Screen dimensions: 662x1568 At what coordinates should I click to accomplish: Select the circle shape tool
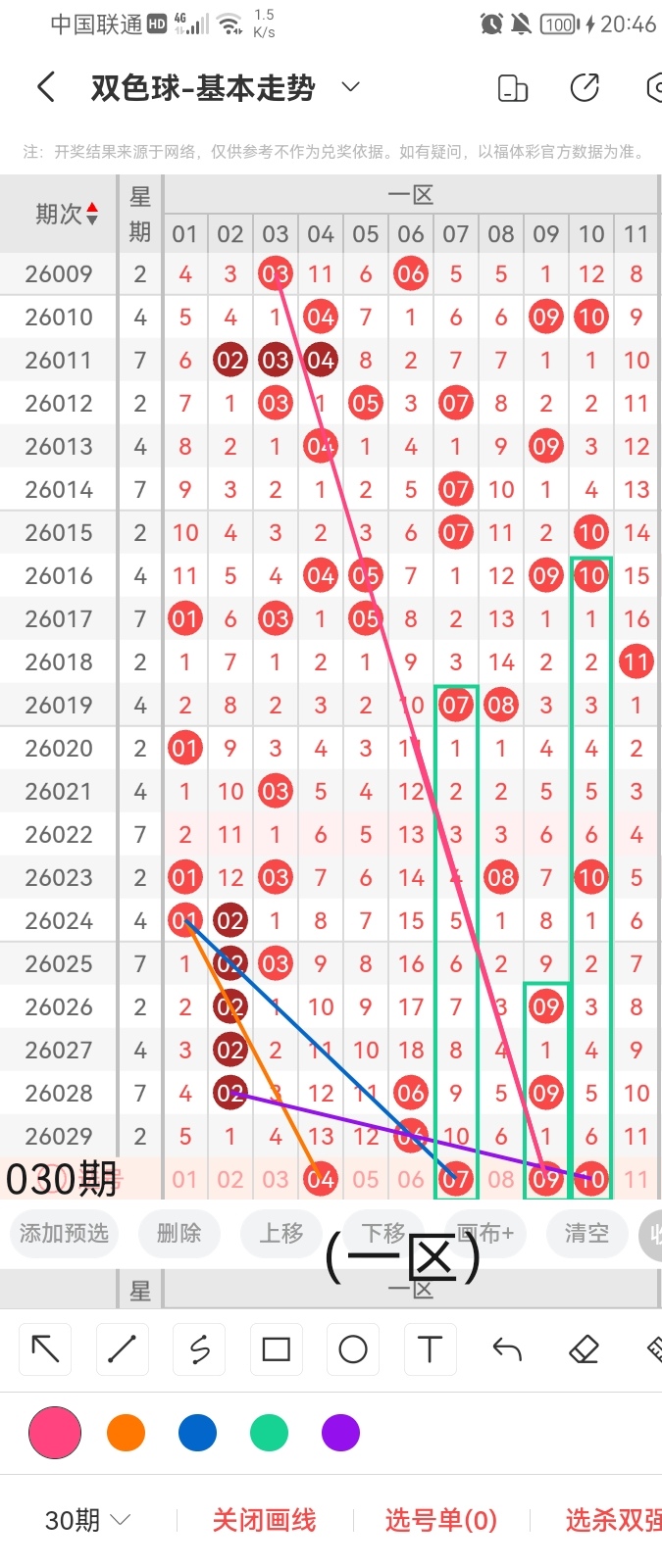353,1349
